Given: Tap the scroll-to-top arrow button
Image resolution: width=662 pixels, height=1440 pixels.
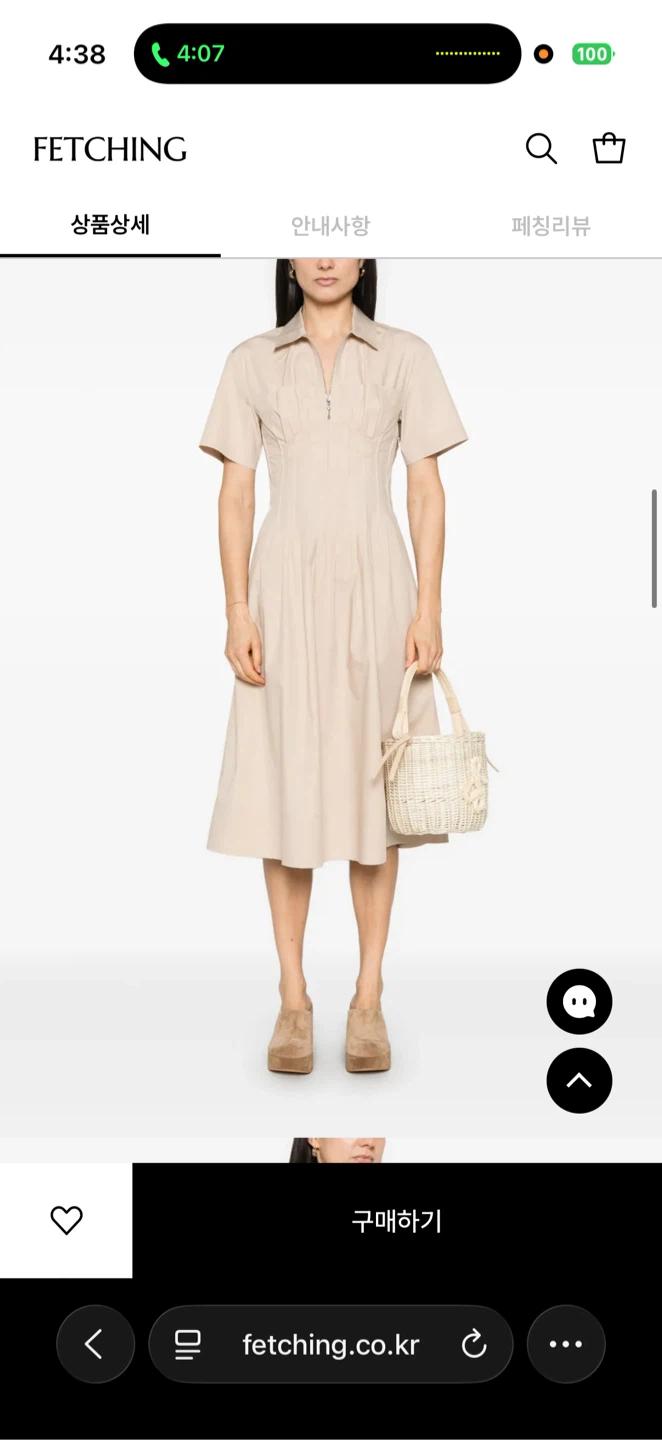Looking at the screenshot, I should [579, 1080].
